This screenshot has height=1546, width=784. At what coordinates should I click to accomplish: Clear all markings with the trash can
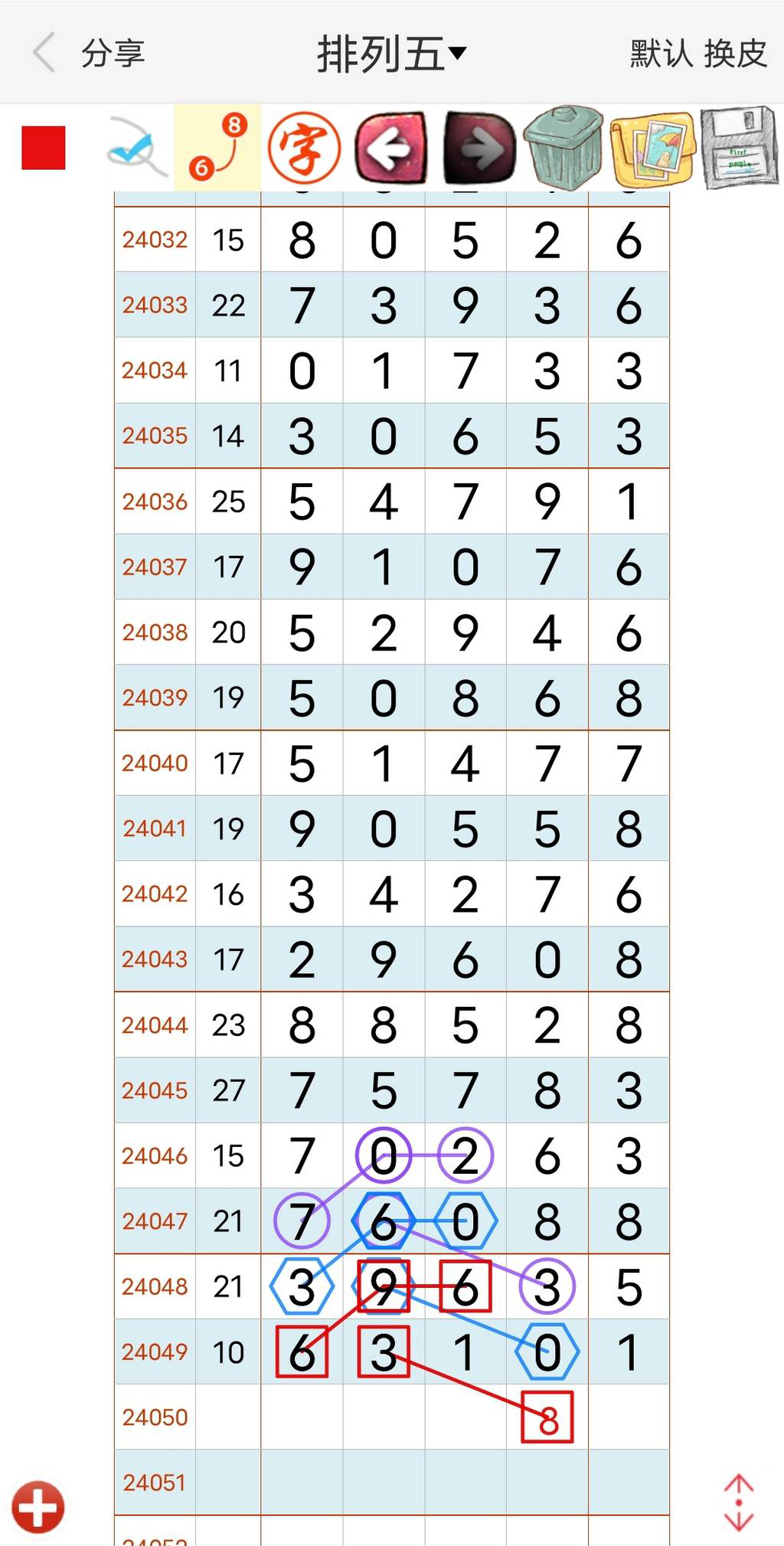click(565, 148)
